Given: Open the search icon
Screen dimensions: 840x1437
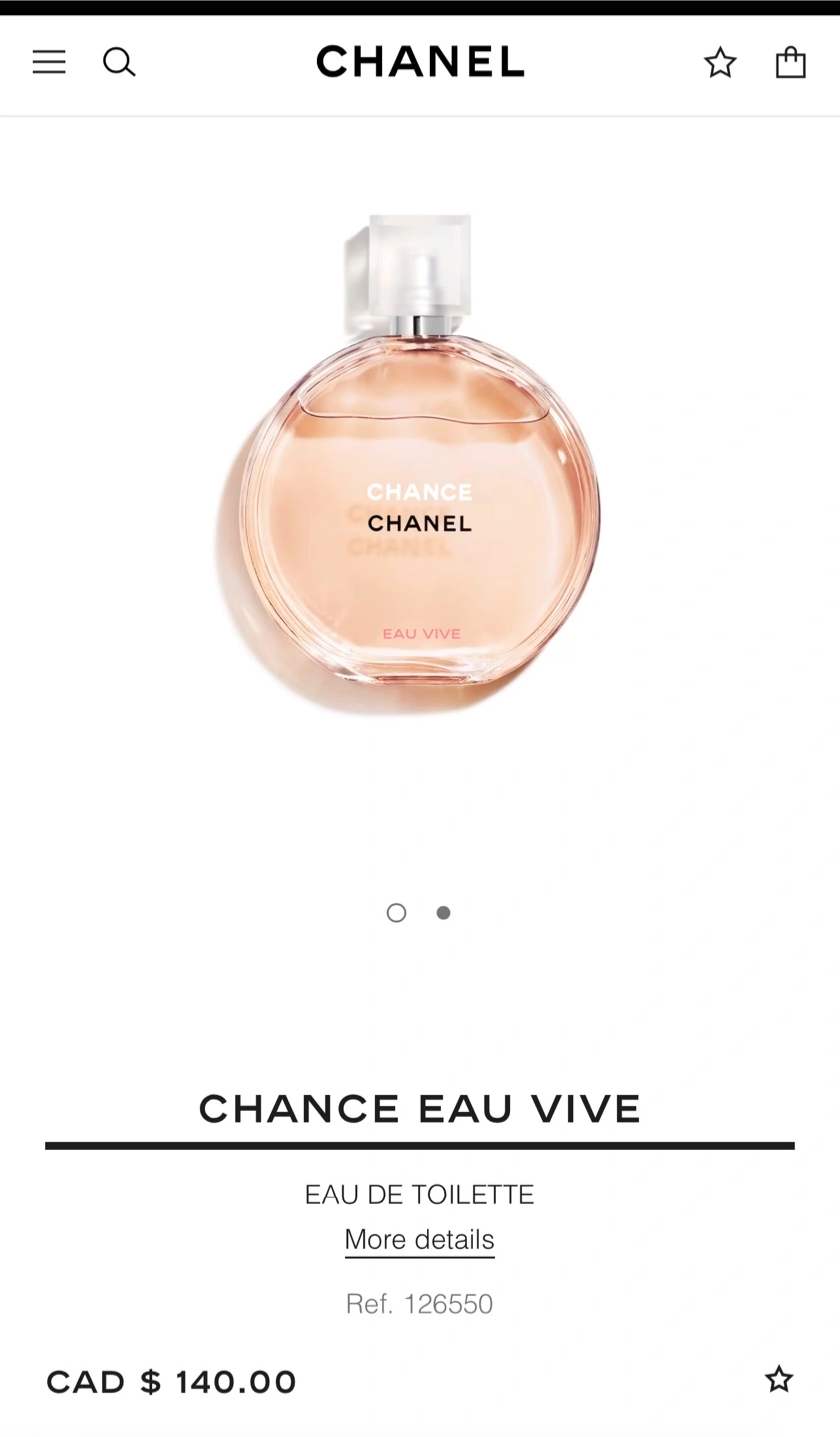Looking at the screenshot, I should pyautogui.click(x=119, y=62).
